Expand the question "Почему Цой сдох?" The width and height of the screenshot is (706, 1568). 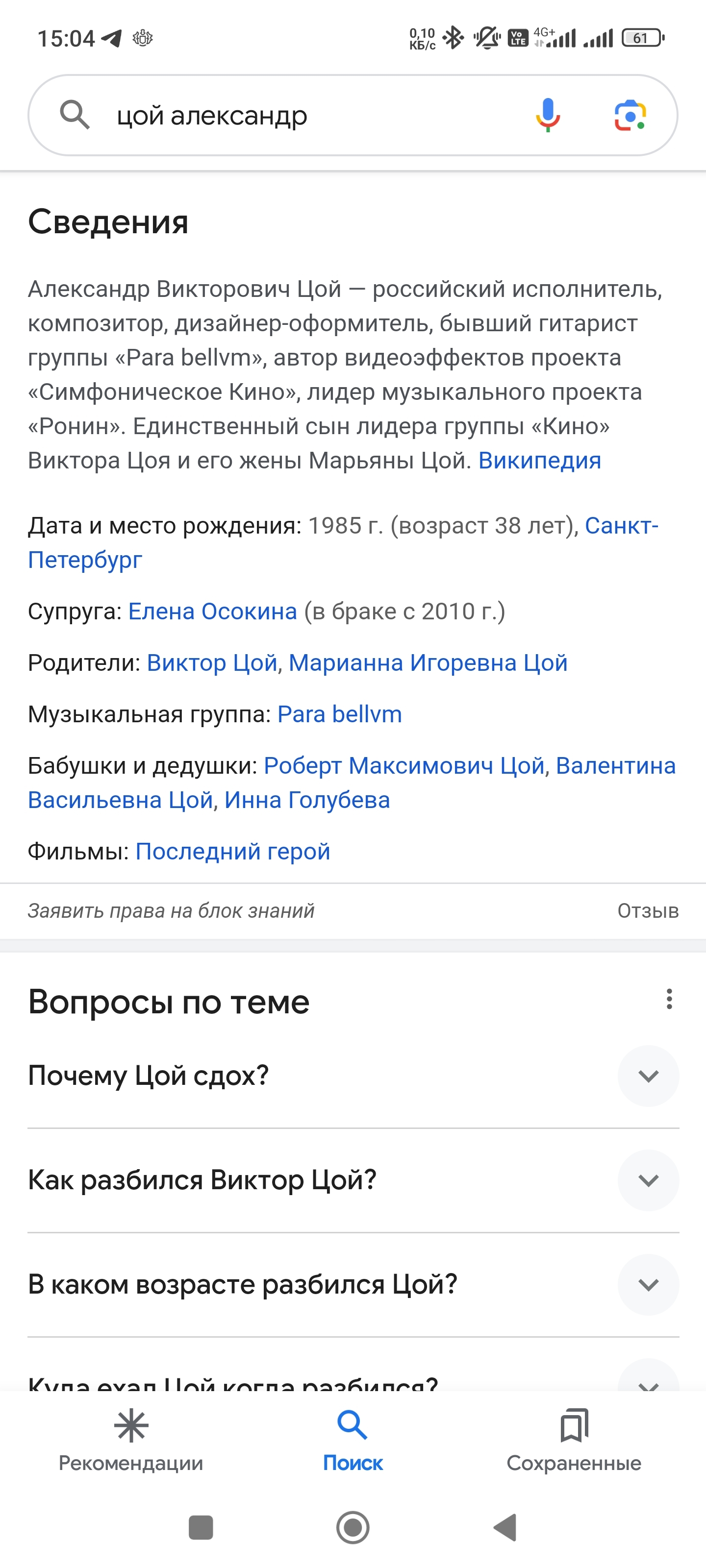pyautogui.click(x=648, y=1076)
